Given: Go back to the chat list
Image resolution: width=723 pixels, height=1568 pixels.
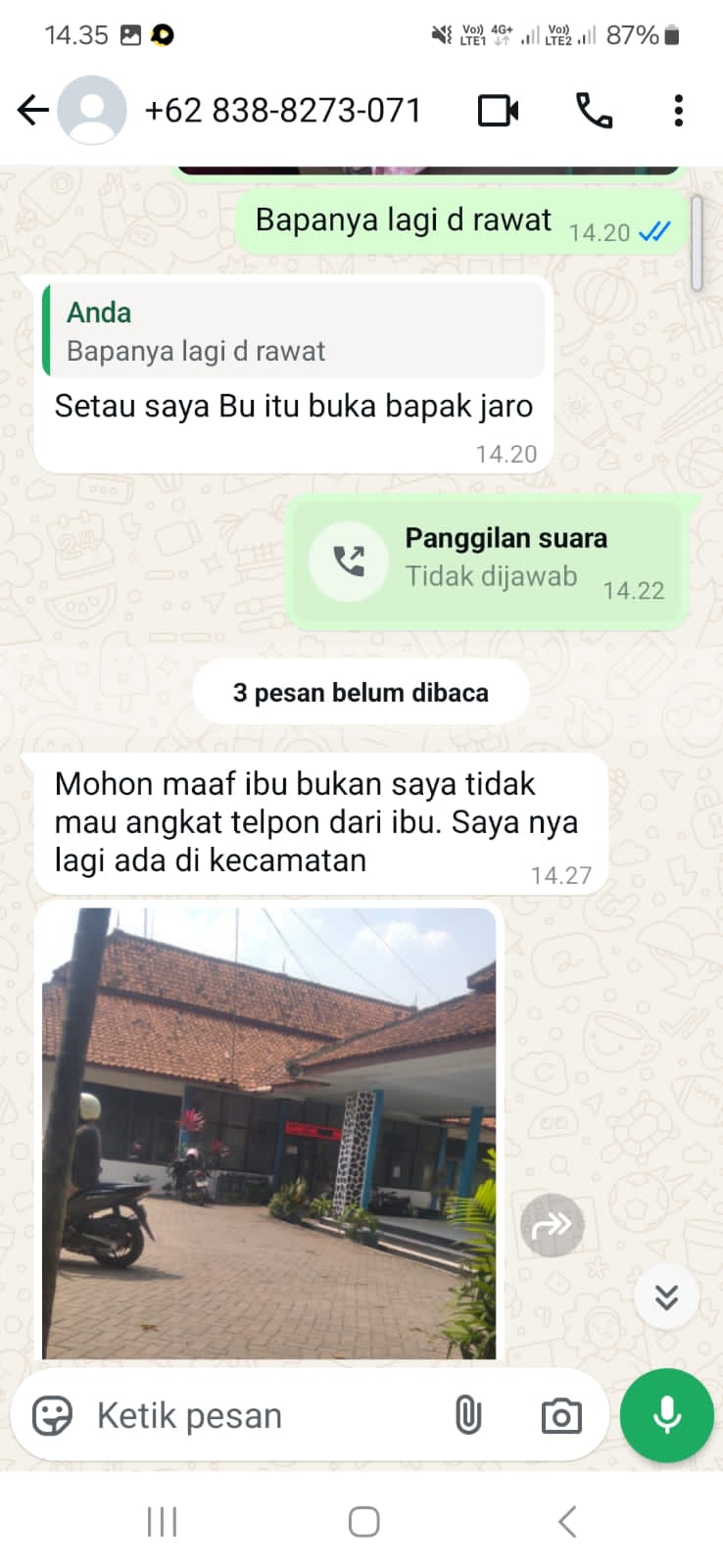Looking at the screenshot, I should [x=33, y=111].
